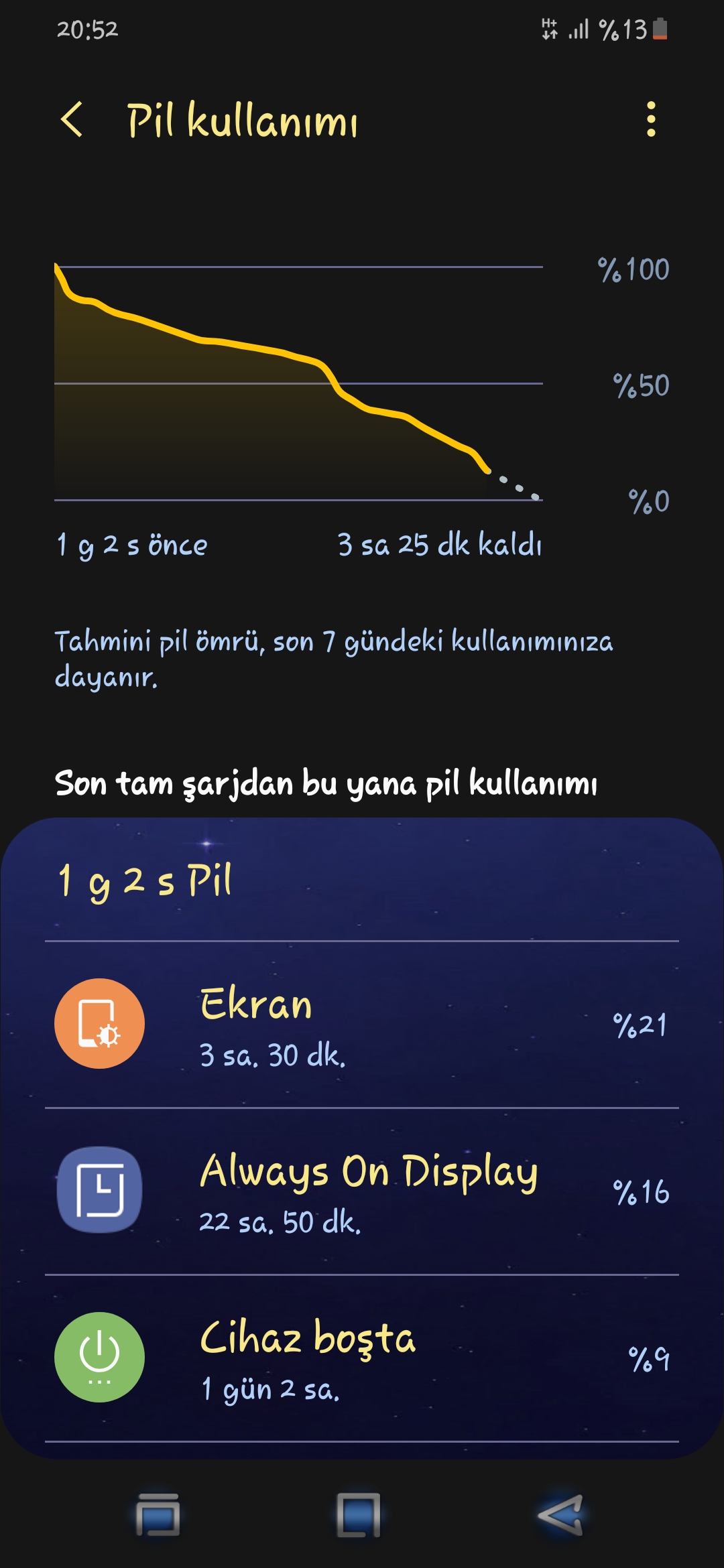Image resolution: width=724 pixels, height=1568 pixels.
Task: Open the three-dot overflow menu
Action: [x=650, y=120]
